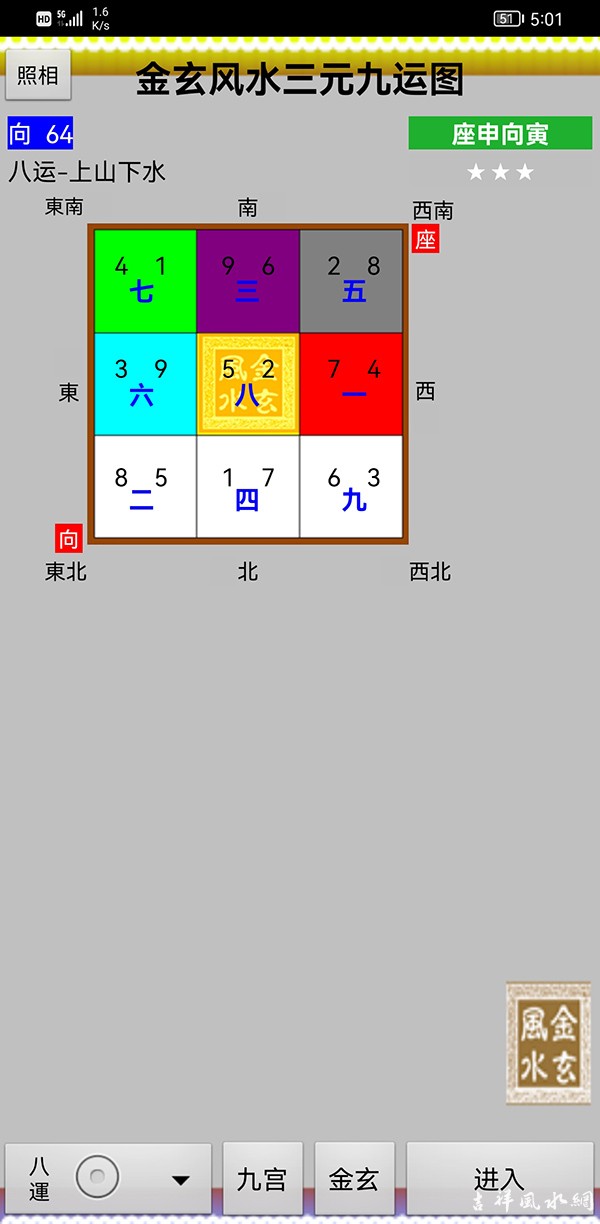Tap the green 座申向寅 direction button

500,134
